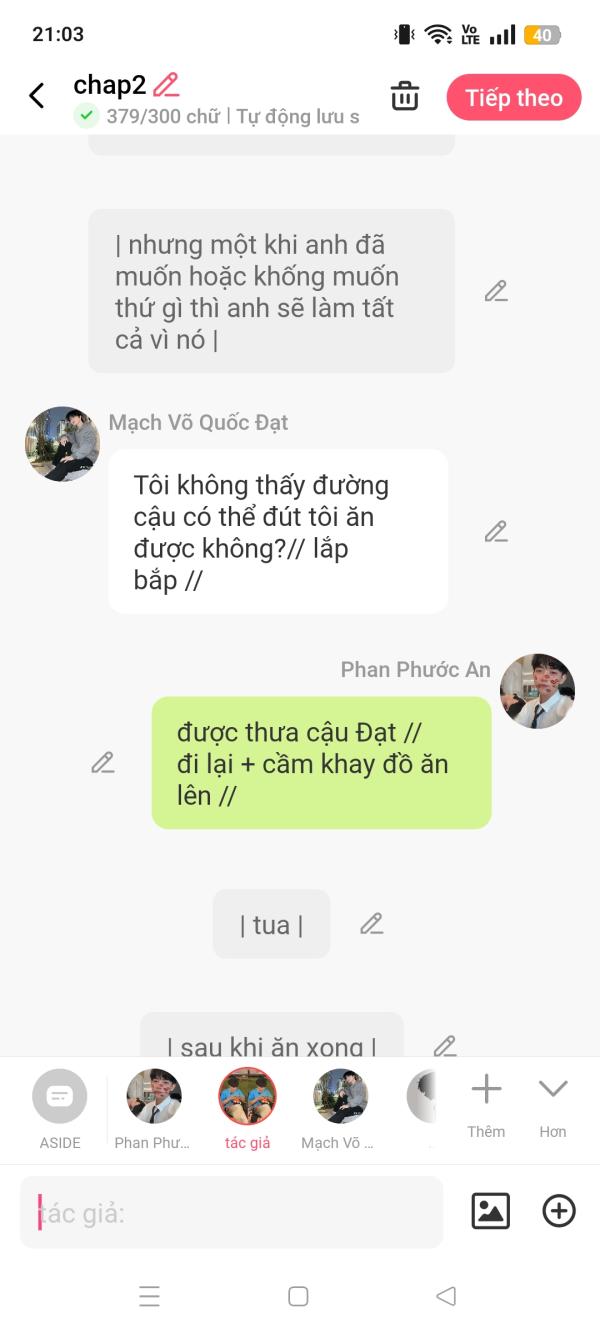This screenshot has height=1333, width=600.
Task: Edit the narration starting "nhưng một khi anh"
Action: [x=496, y=291]
